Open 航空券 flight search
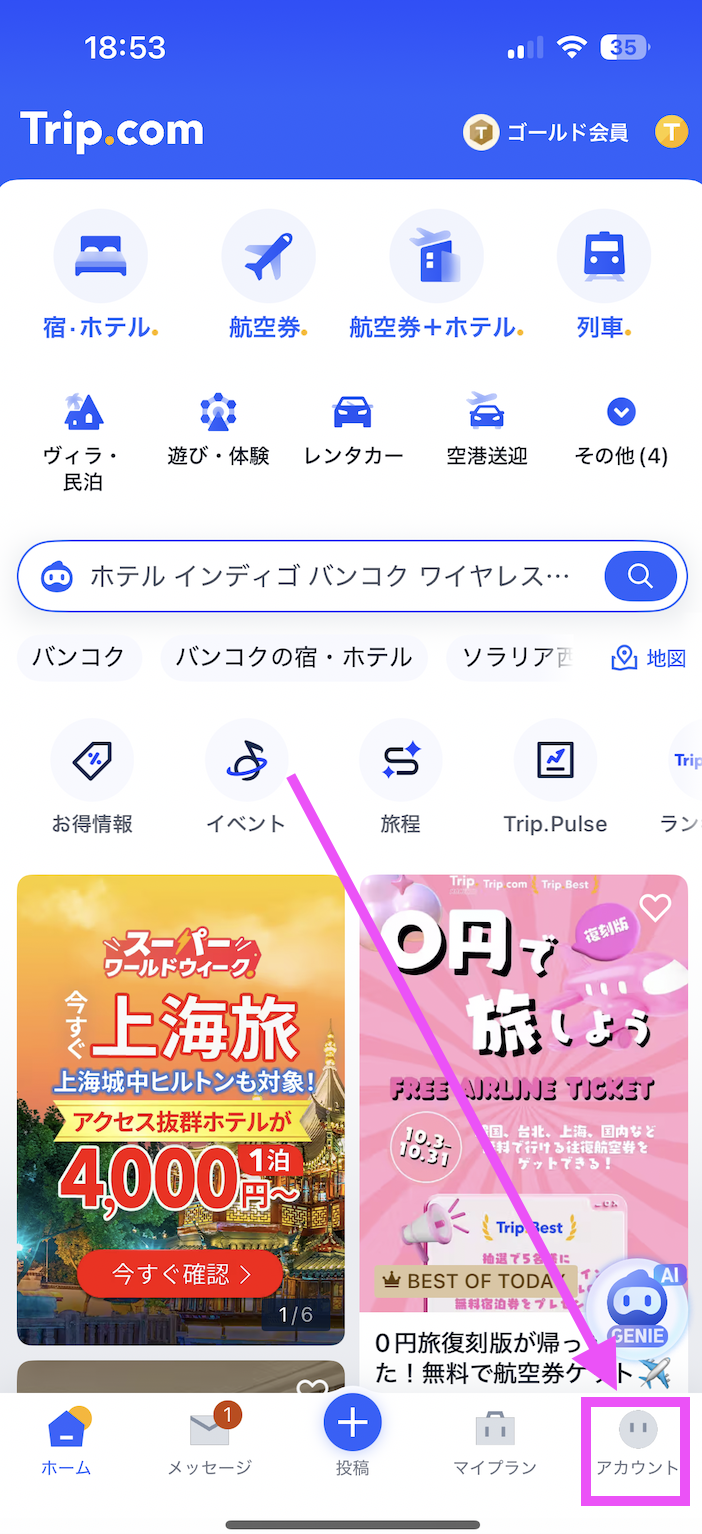 pyautogui.click(x=268, y=275)
